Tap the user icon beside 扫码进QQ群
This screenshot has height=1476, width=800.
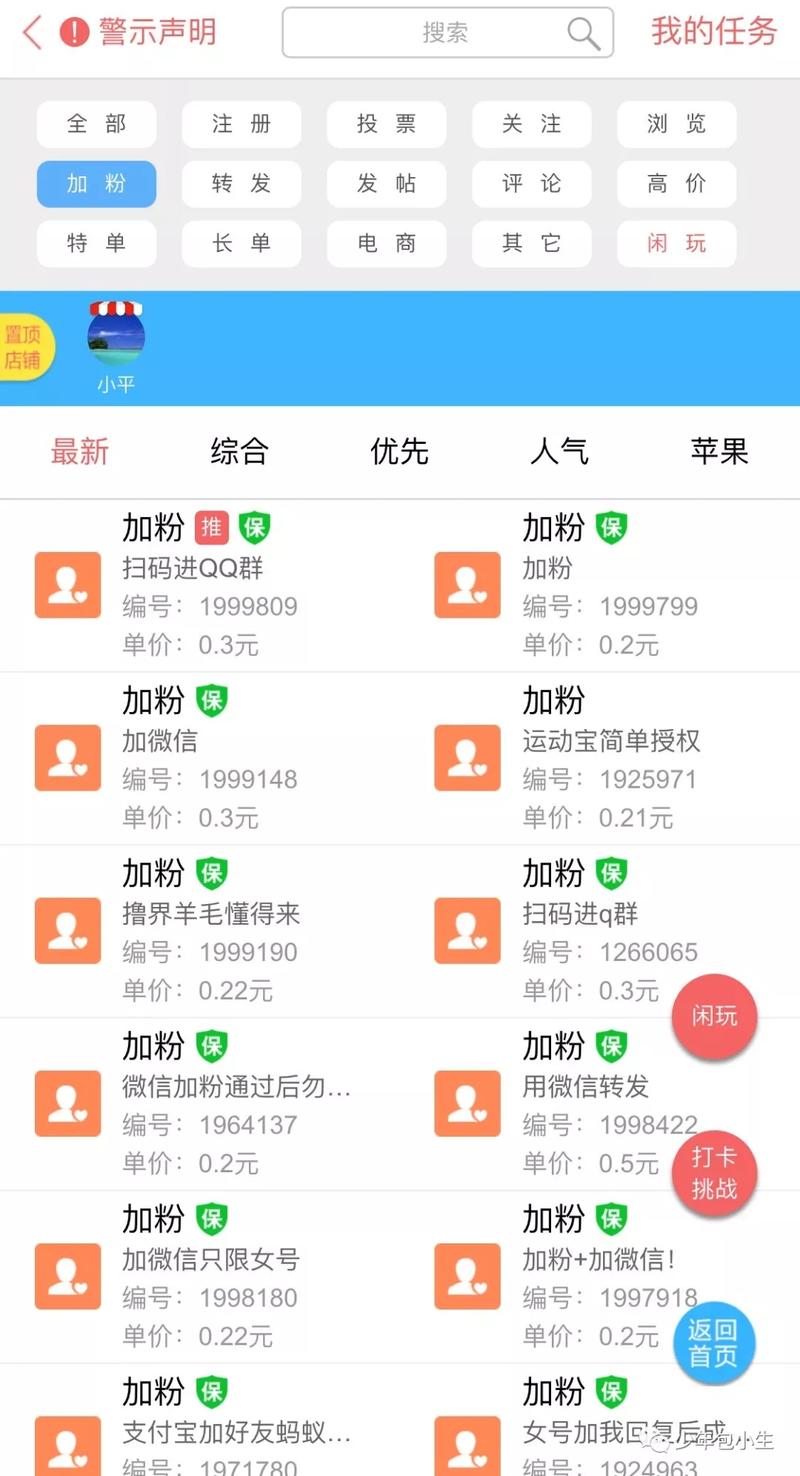pyautogui.click(x=67, y=585)
